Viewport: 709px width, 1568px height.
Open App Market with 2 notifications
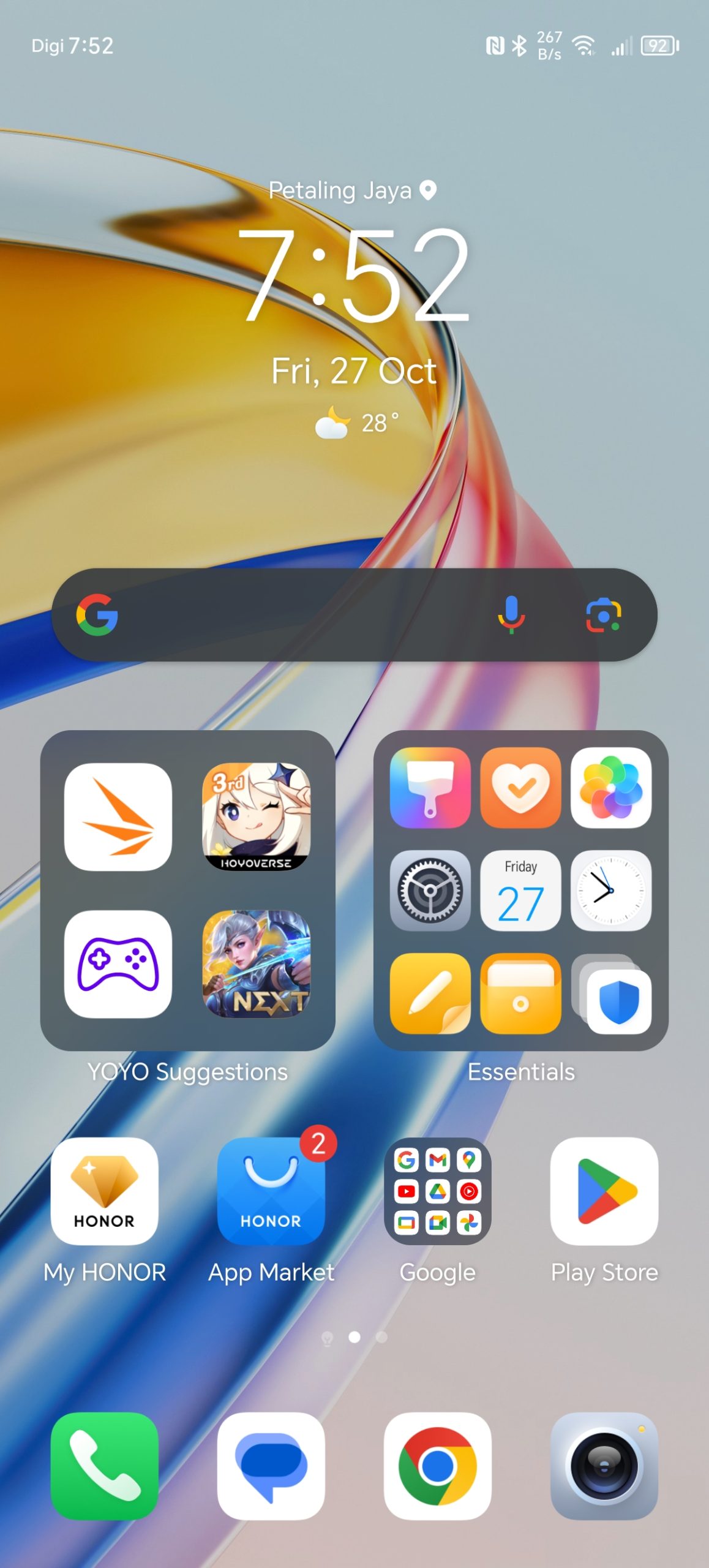pyautogui.click(x=271, y=1191)
